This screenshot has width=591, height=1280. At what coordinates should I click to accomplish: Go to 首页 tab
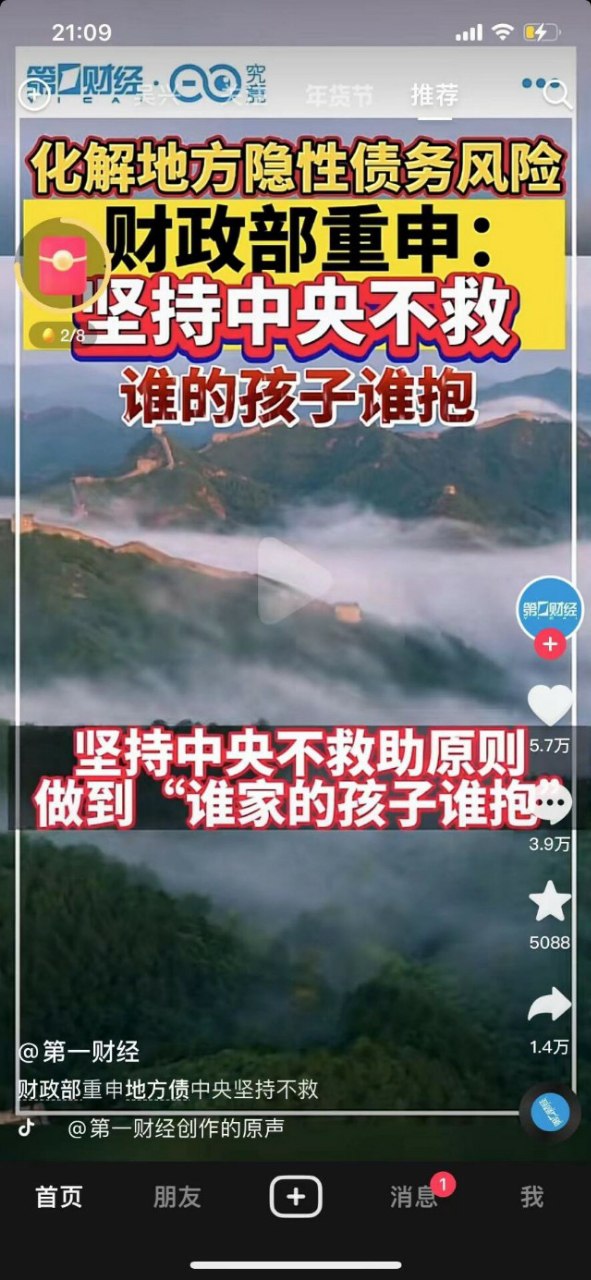tap(59, 1197)
